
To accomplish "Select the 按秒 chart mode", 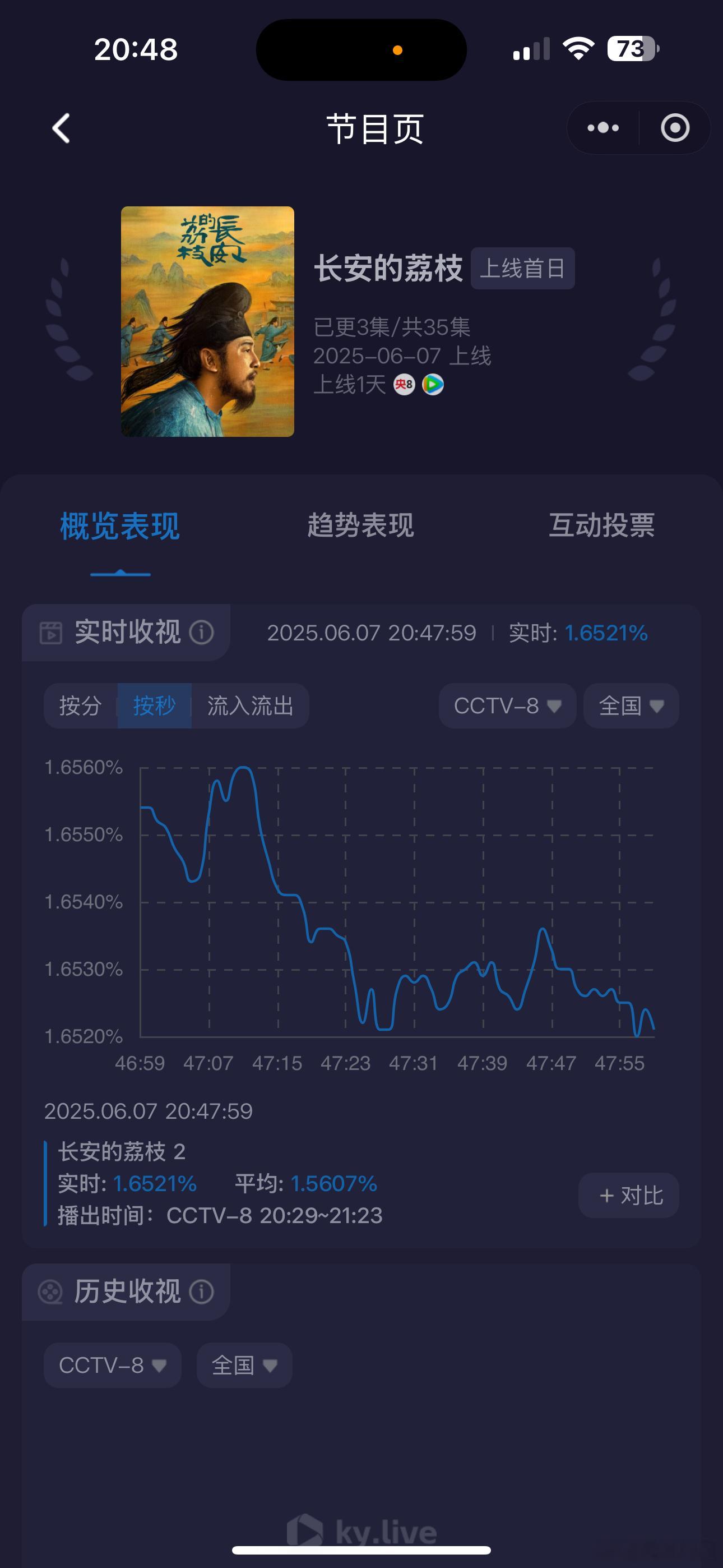I will point(154,706).
